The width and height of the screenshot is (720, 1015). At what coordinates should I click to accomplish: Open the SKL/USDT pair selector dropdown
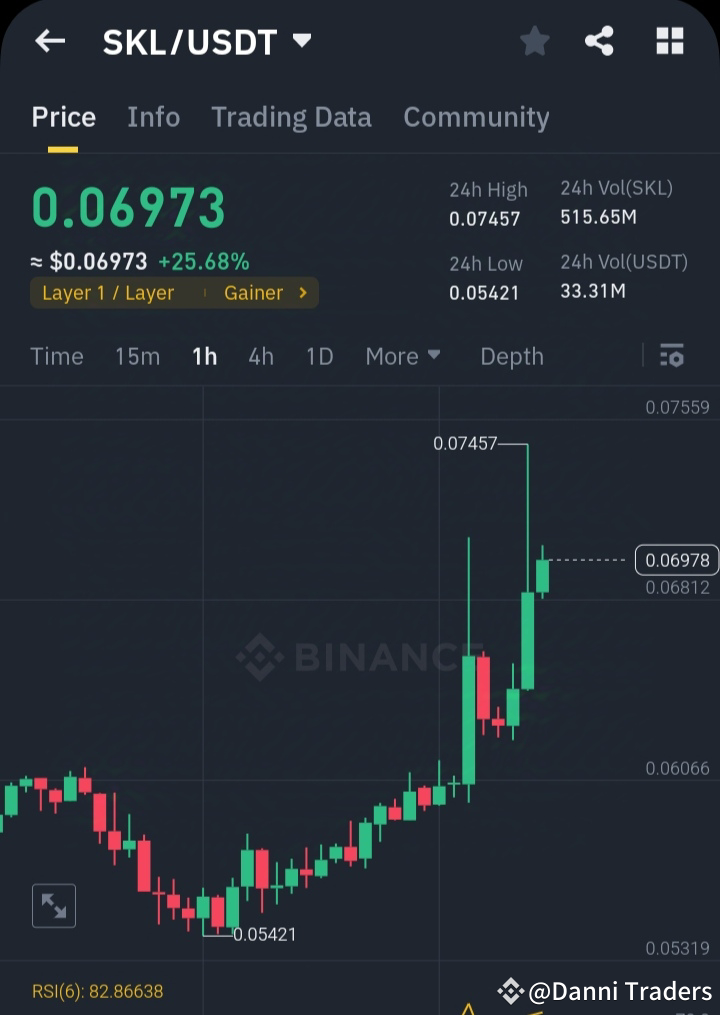point(300,41)
